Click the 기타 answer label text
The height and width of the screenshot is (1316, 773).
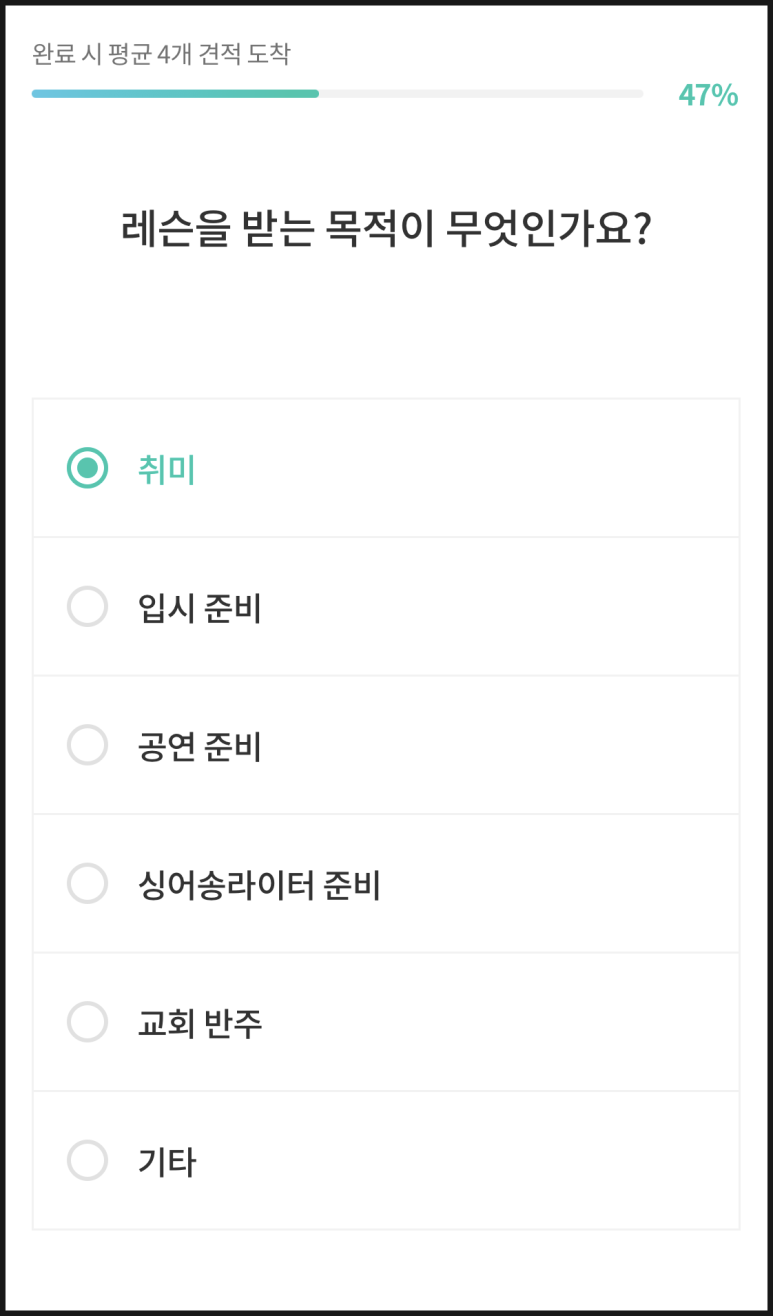[166, 1161]
